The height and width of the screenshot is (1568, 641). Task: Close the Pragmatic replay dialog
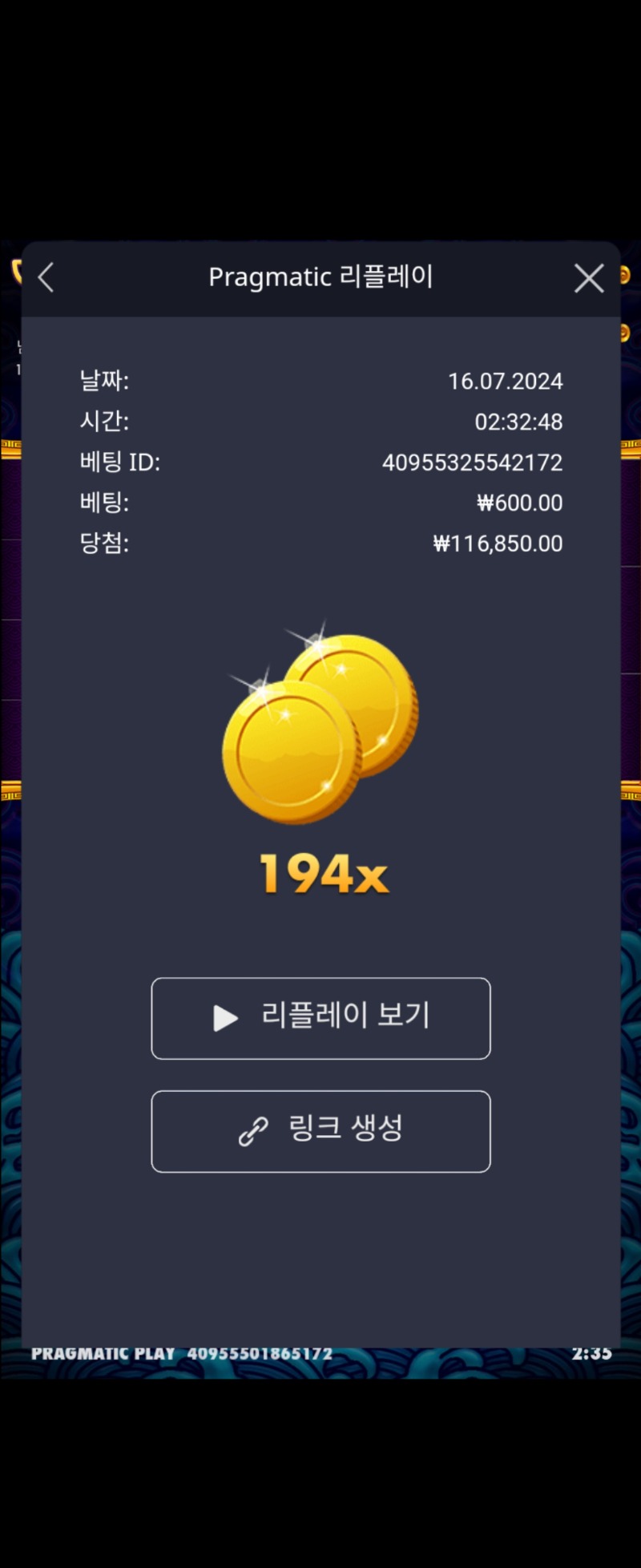coord(589,278)
